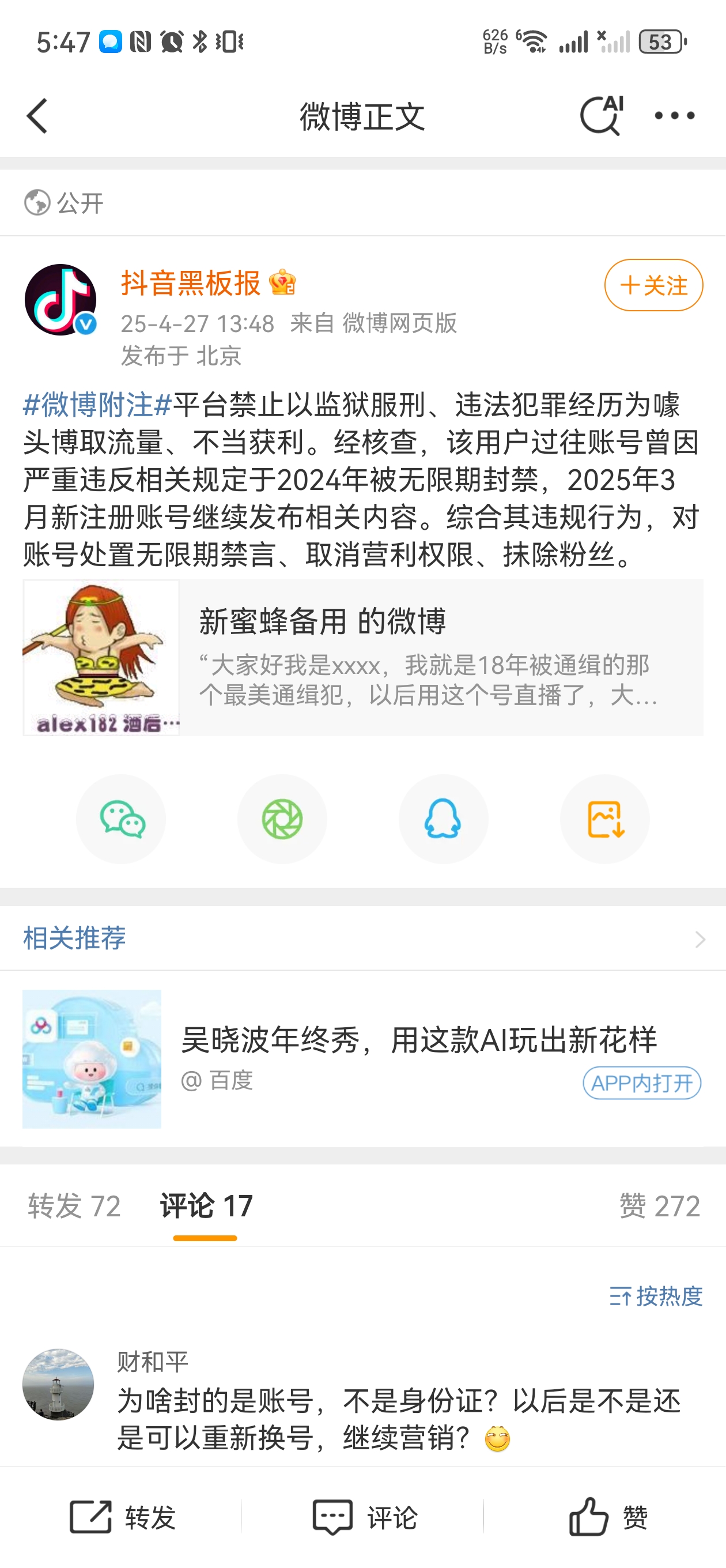Tap the APP内打开 button
The image size is (726, 1568).
(641, 1083)
